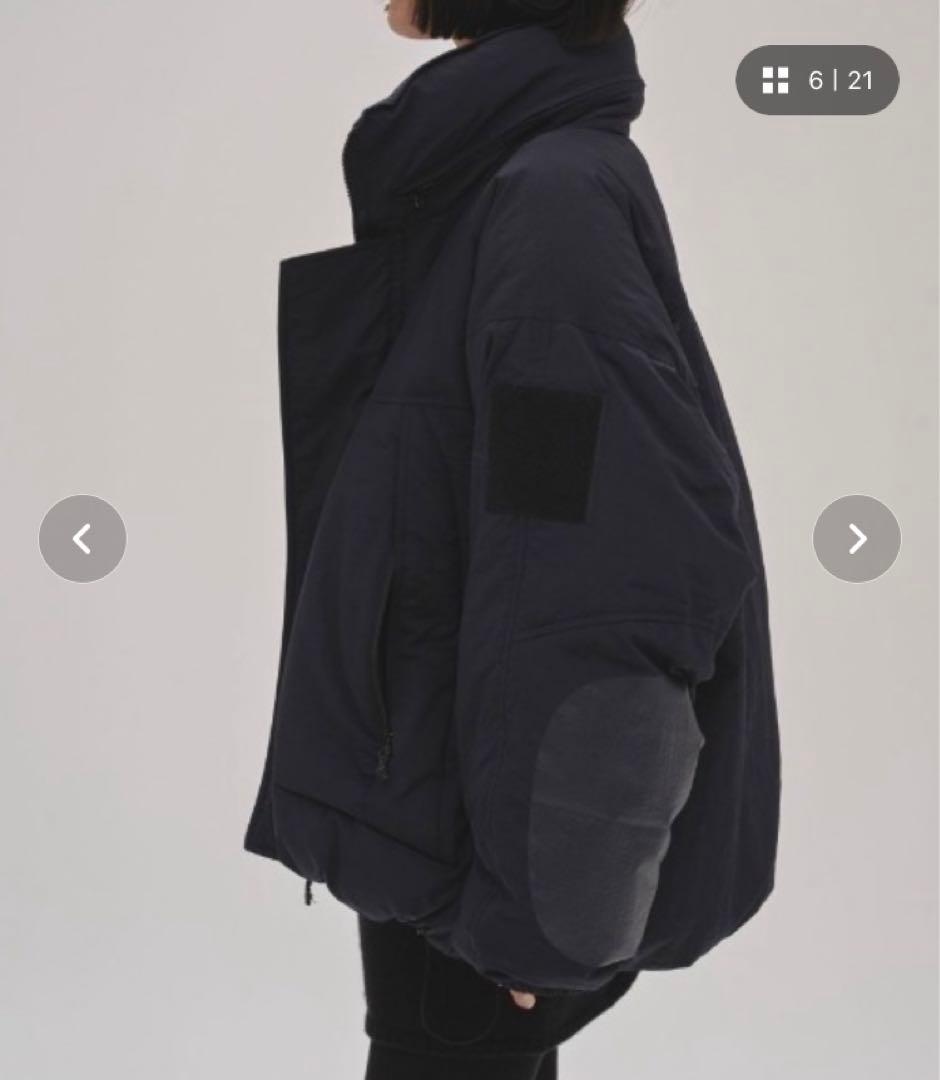
Task: Advance the slideshow with the right arrow
Action: [x=856, y=539]
